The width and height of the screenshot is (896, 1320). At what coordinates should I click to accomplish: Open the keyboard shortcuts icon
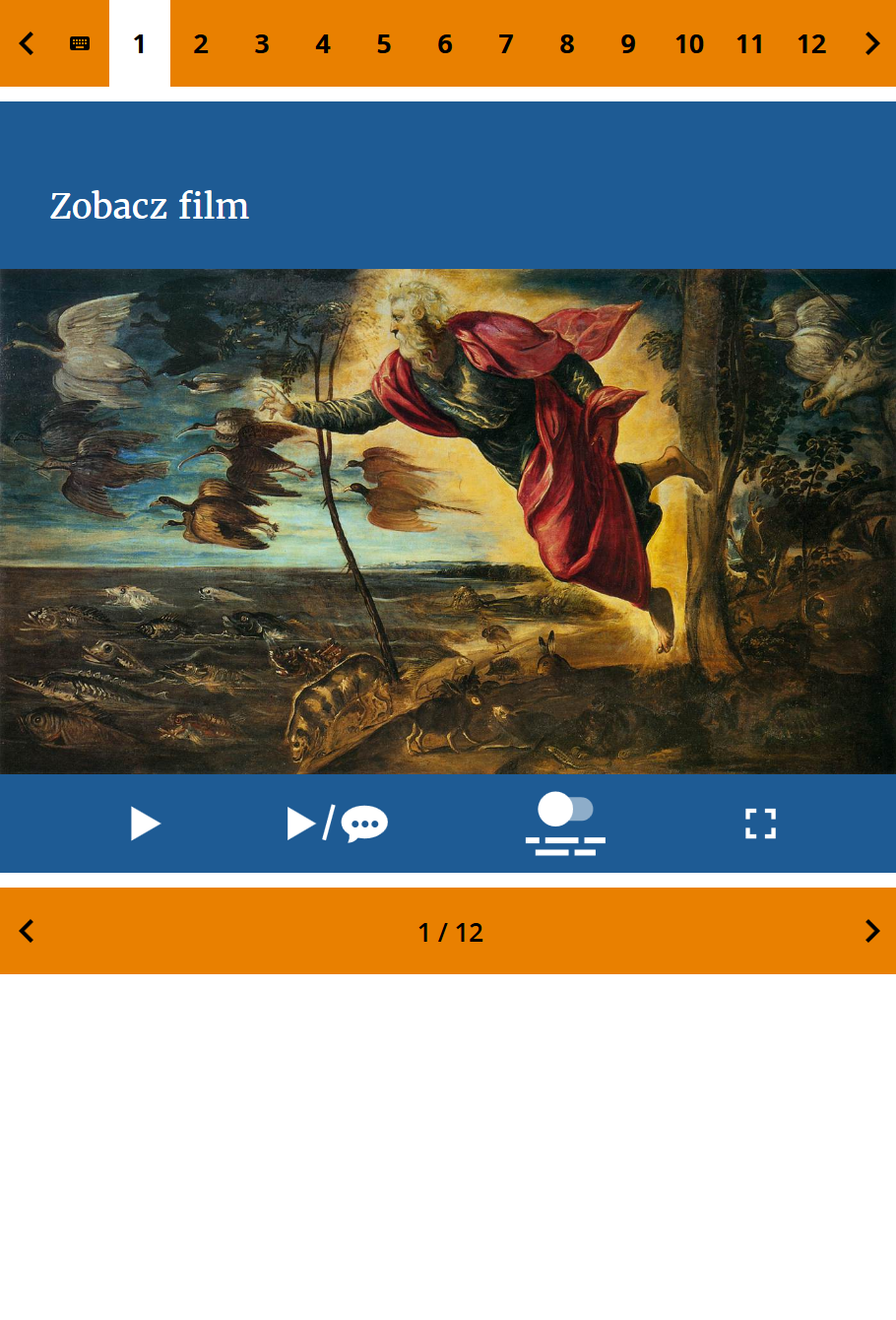(x=80, y=43)
